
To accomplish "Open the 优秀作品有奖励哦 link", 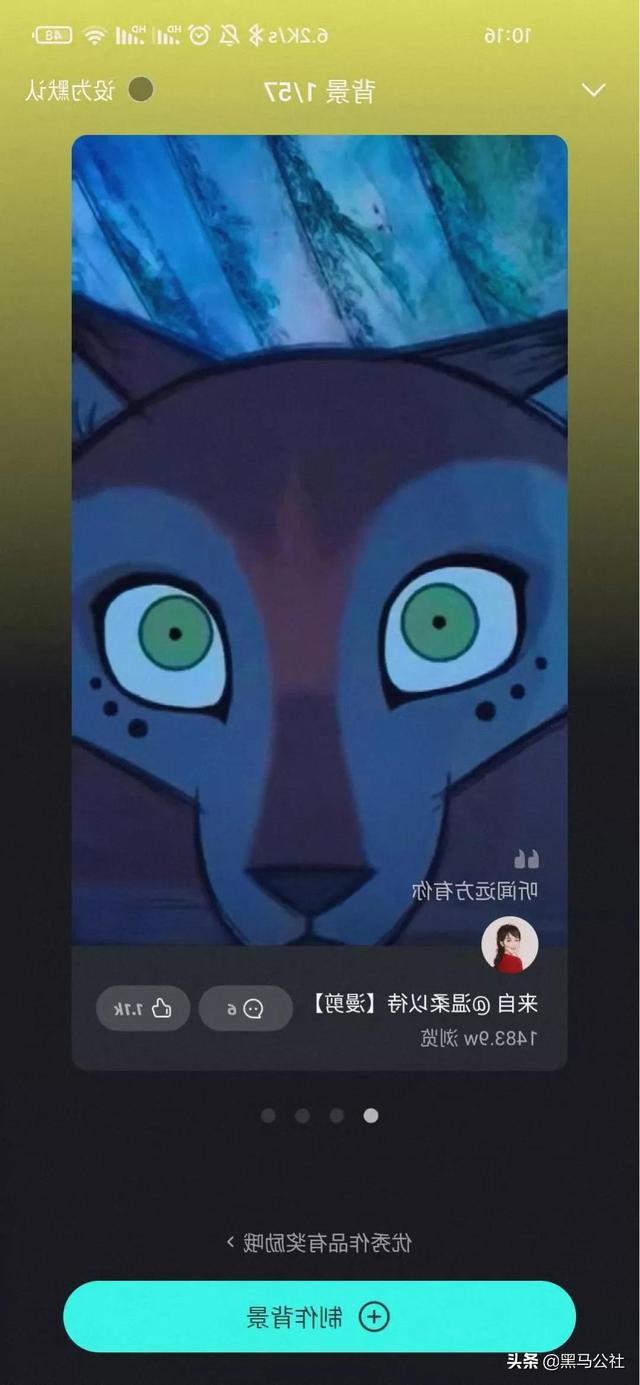I will (319, 1243).
